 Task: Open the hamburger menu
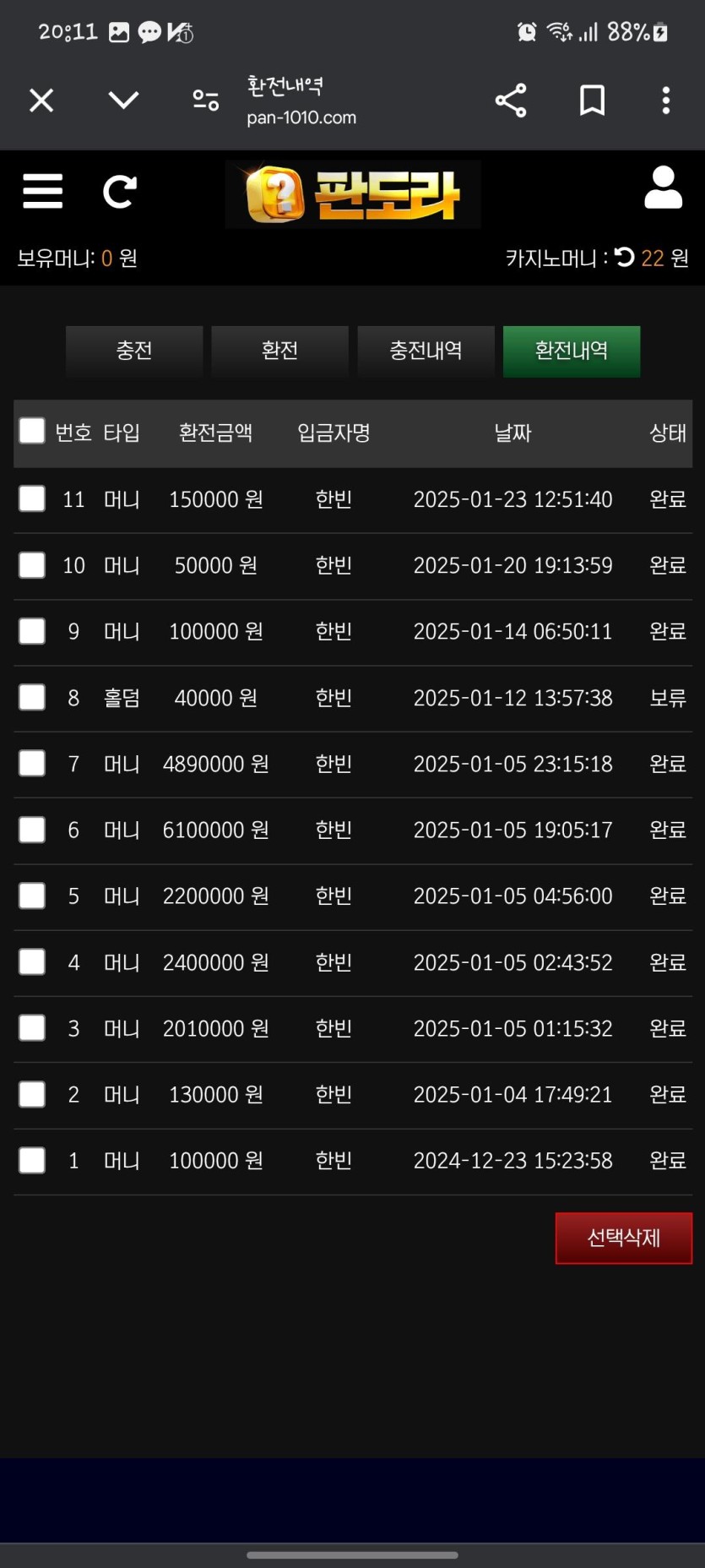[42, 191]
